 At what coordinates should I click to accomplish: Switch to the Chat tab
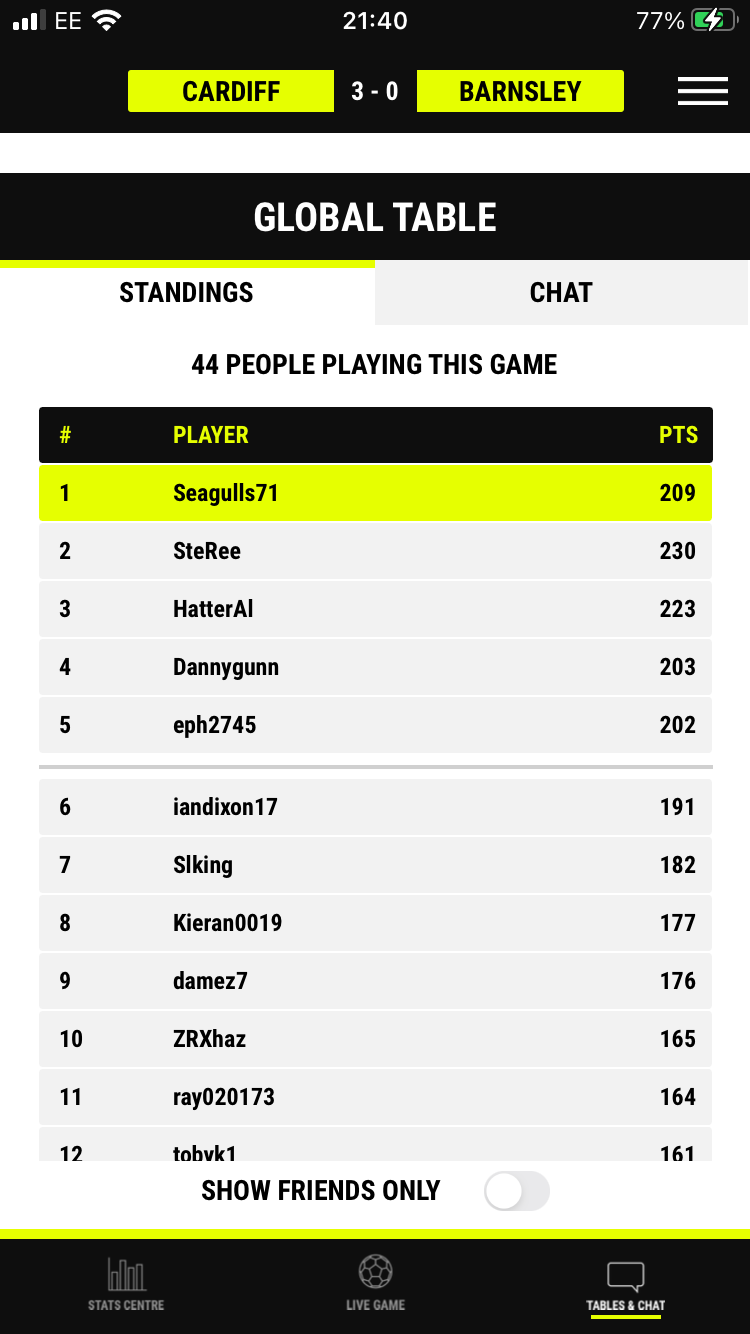click(x=561, y=293)
